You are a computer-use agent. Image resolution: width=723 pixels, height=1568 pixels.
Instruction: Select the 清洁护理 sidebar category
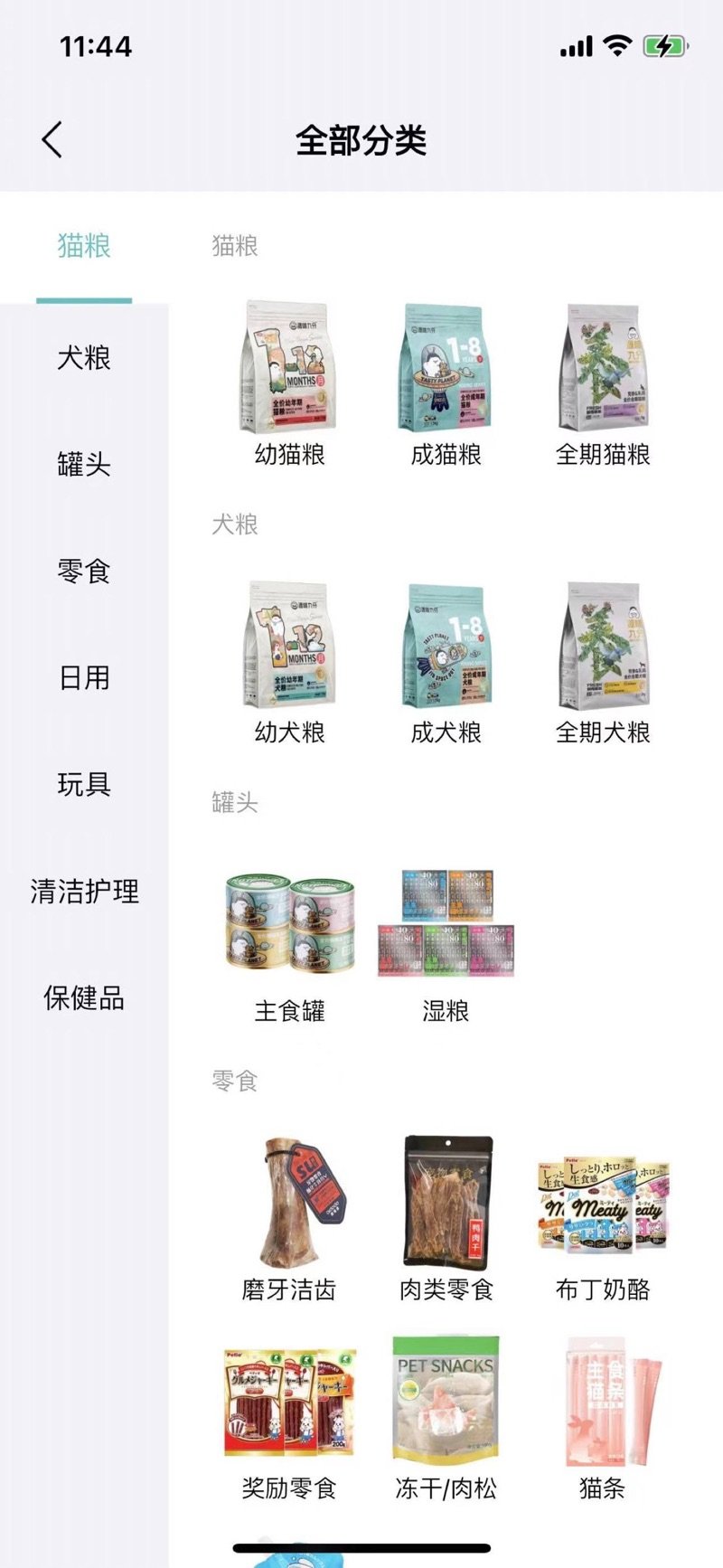pos(84,892)
